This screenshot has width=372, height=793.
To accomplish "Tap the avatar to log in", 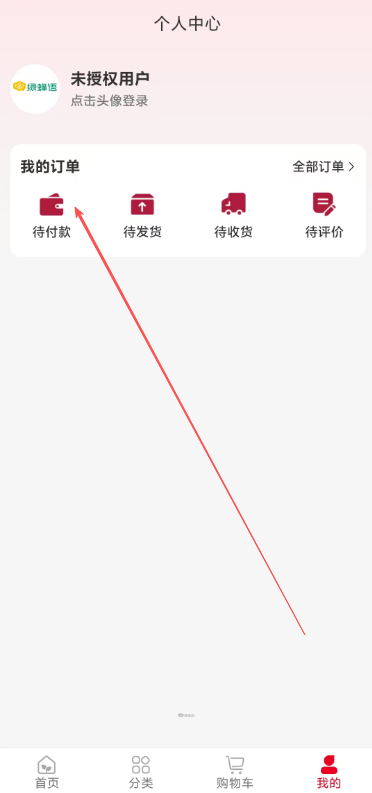I will coord(35,89).
